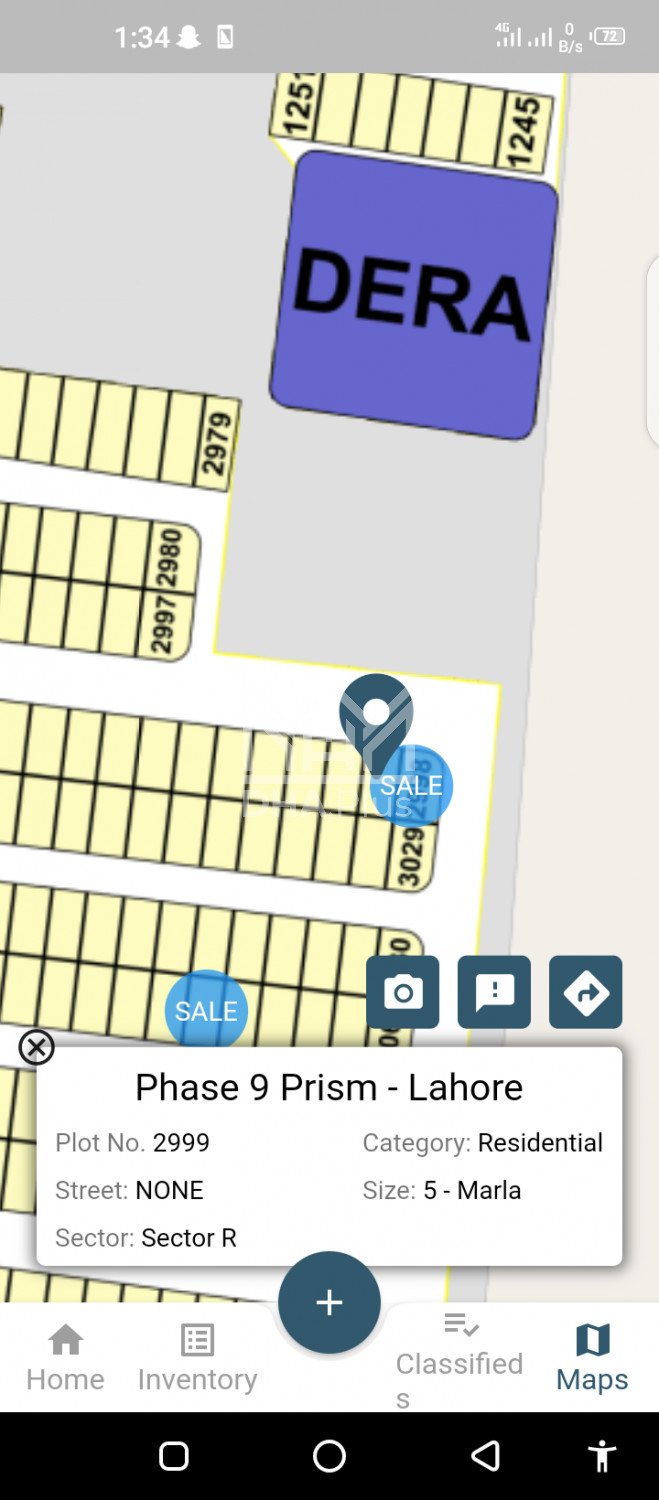
Task: Tap the plus floating action button
Action: pyautogui.click(x=329, y=1302)
